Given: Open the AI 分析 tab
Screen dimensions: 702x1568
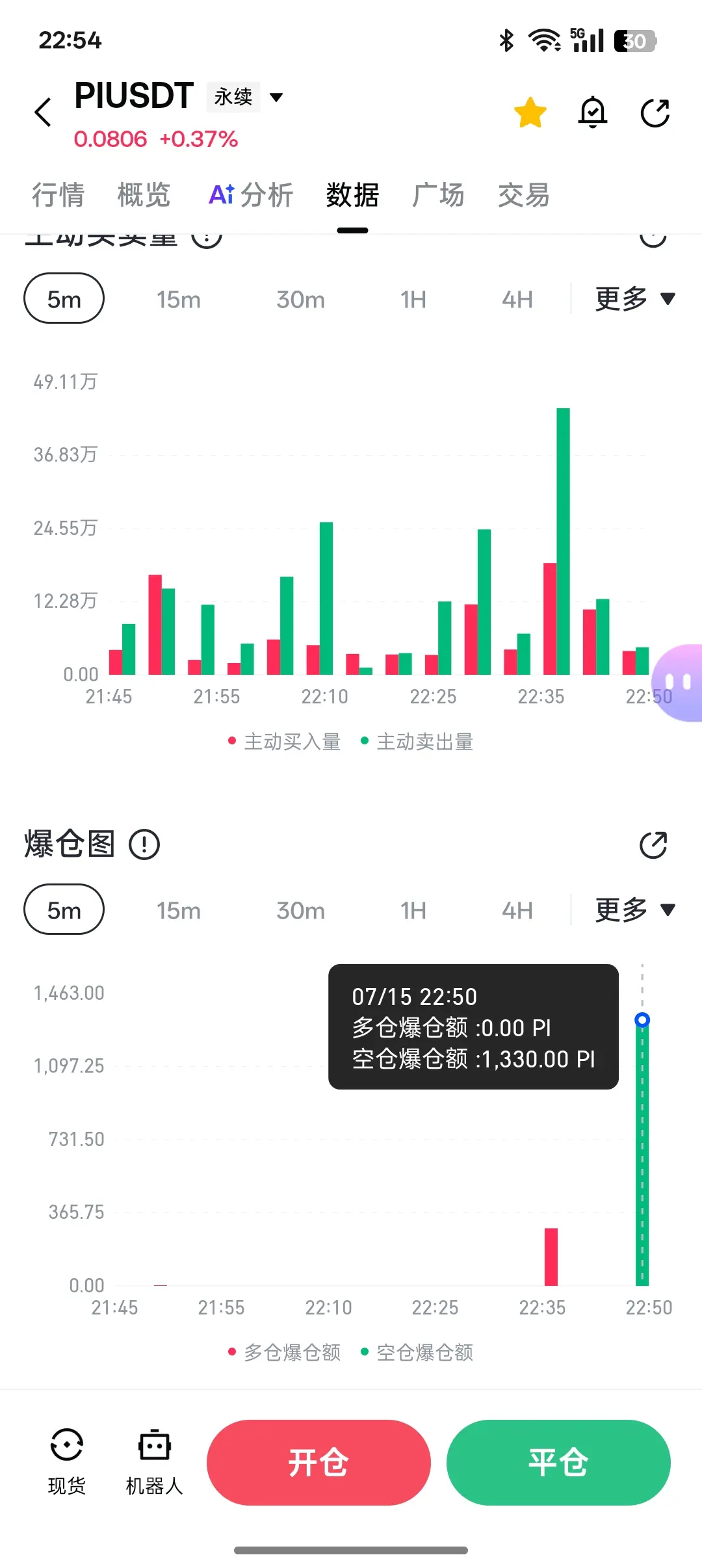Looking at the screenshot, I should point(251,195).
